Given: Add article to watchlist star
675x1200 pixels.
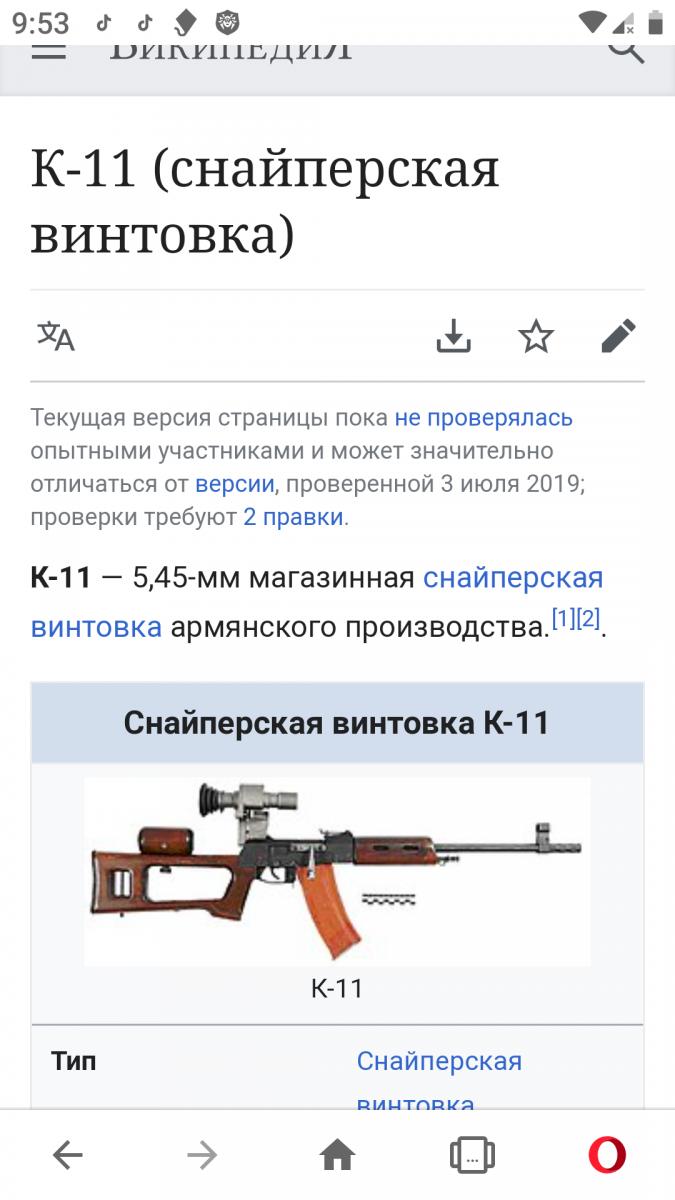Looking at the screenshot, I should point(536,336).
